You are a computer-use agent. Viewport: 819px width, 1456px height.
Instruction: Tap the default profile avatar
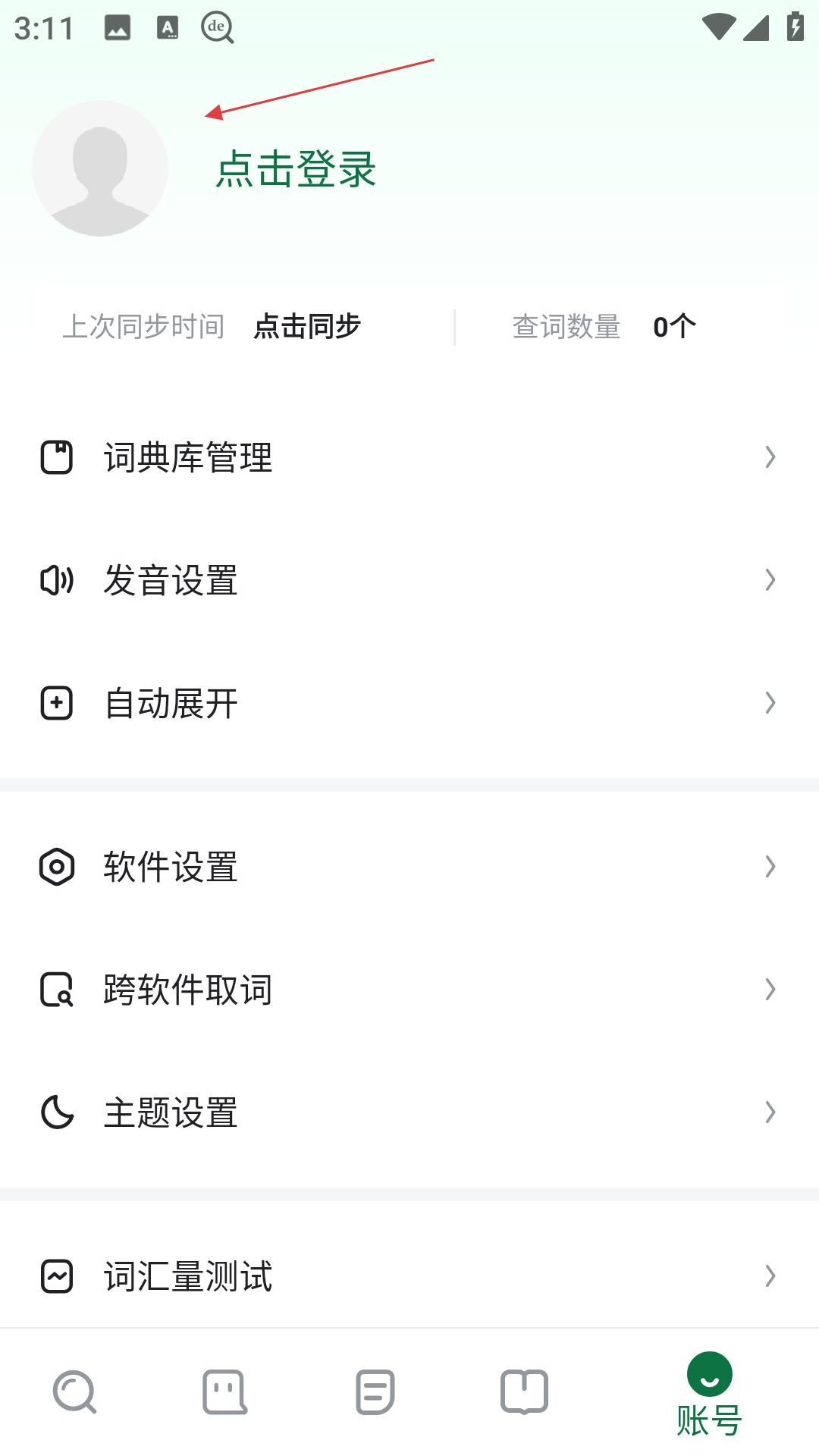100,168
